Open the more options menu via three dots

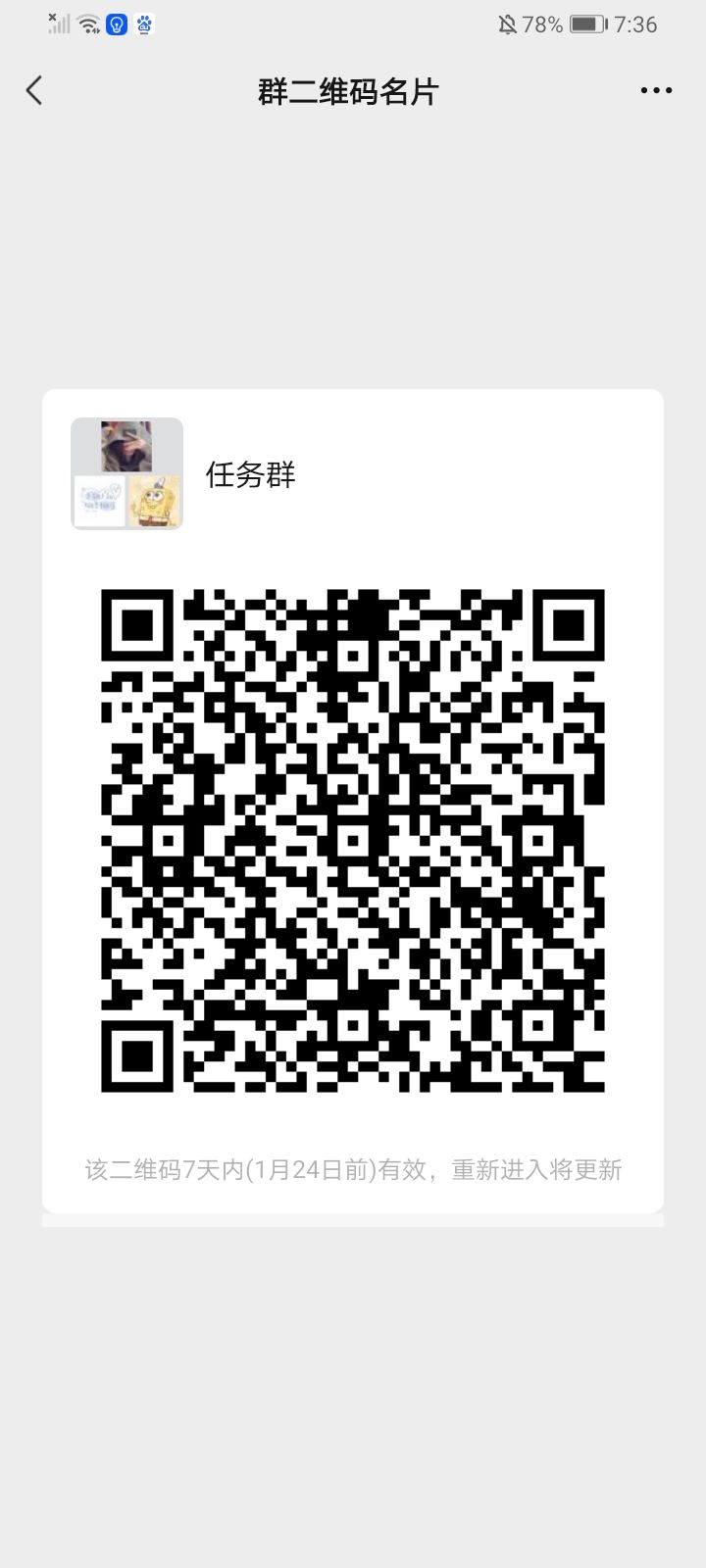654,90
